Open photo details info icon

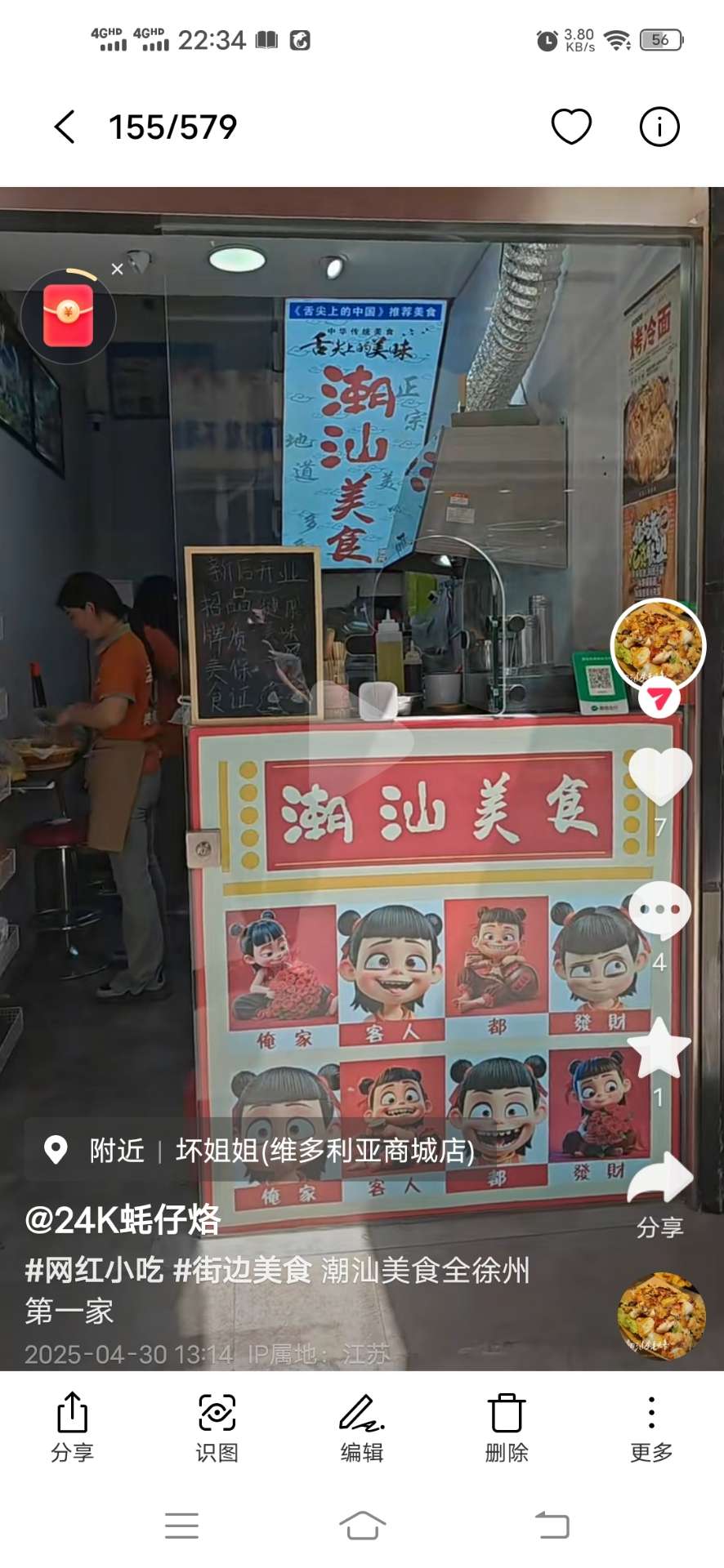click(659, 127)
